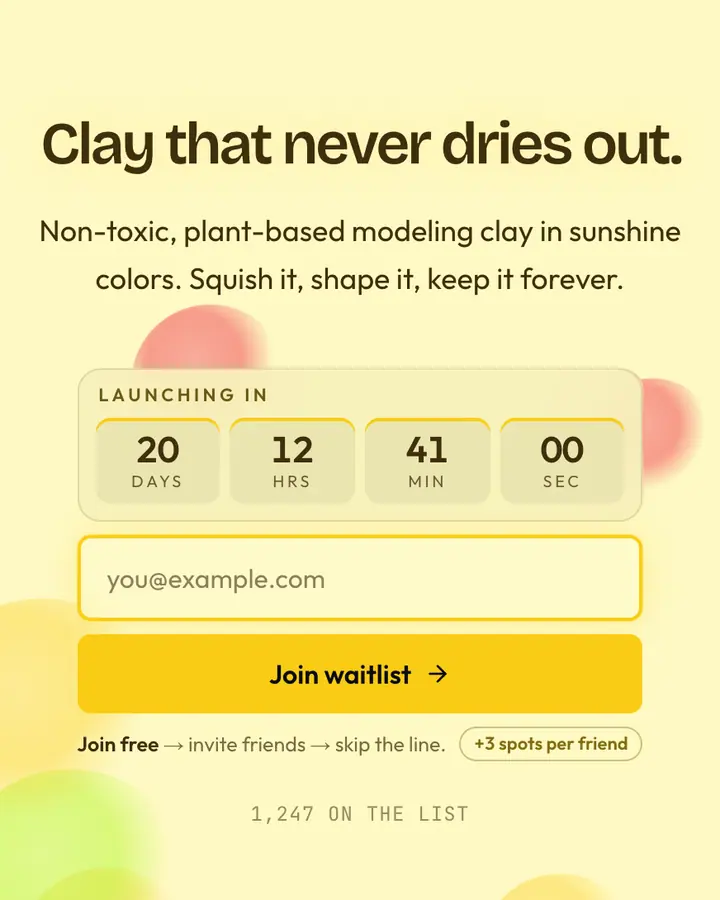Tap the Join waitlist button
The width and height of the screenshot is (720, 900).
(x=359, y=673)
